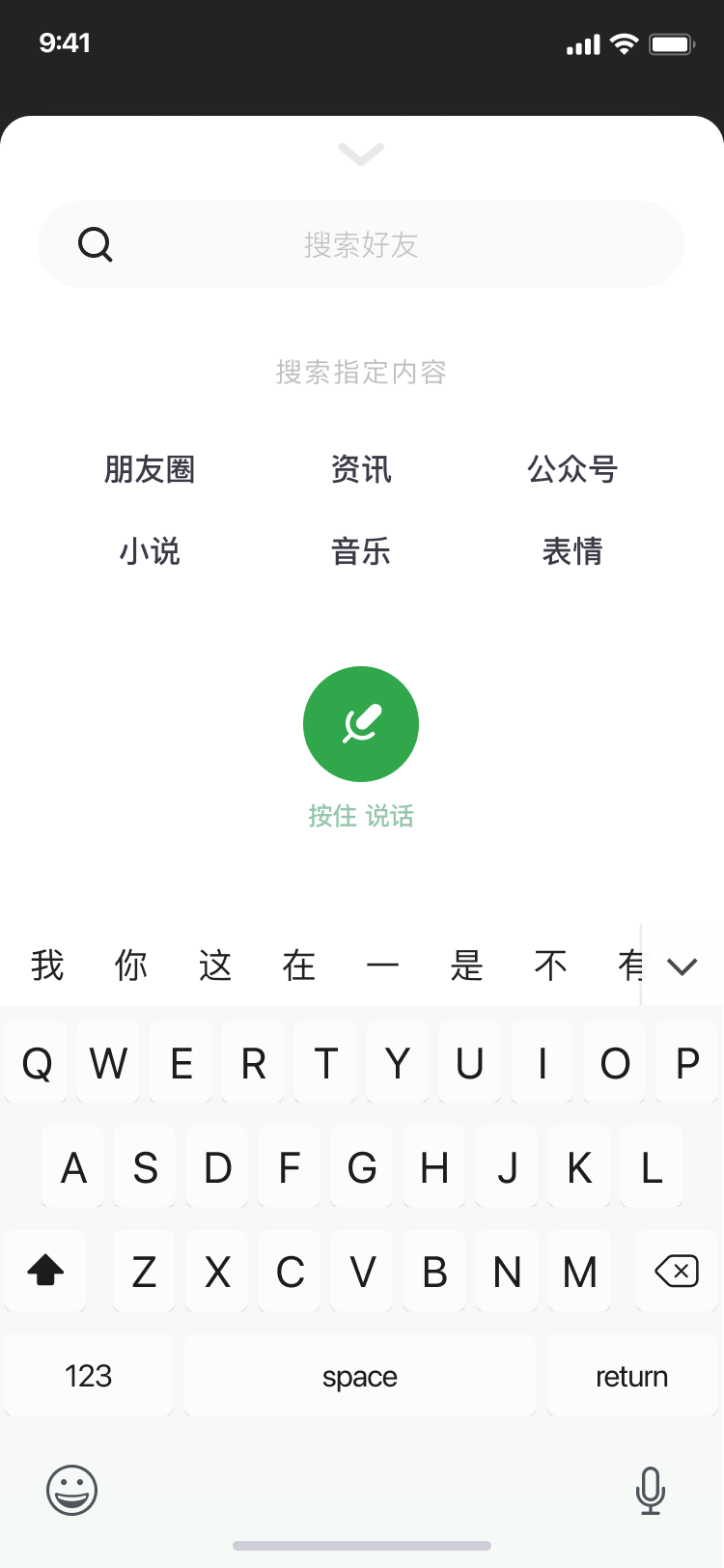Tap the return key
Viewport: 724px width, 1568px height.
[x=631, y=1376]
